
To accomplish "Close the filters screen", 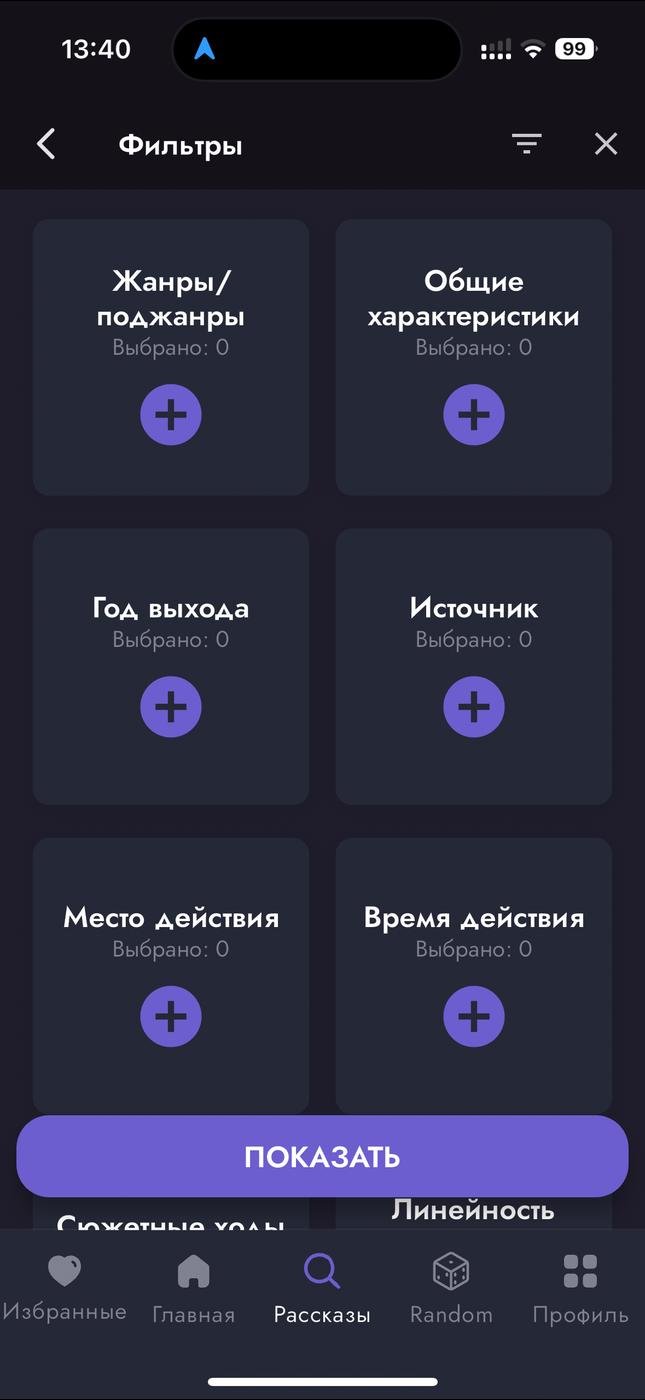I will [x=606, y=144].
